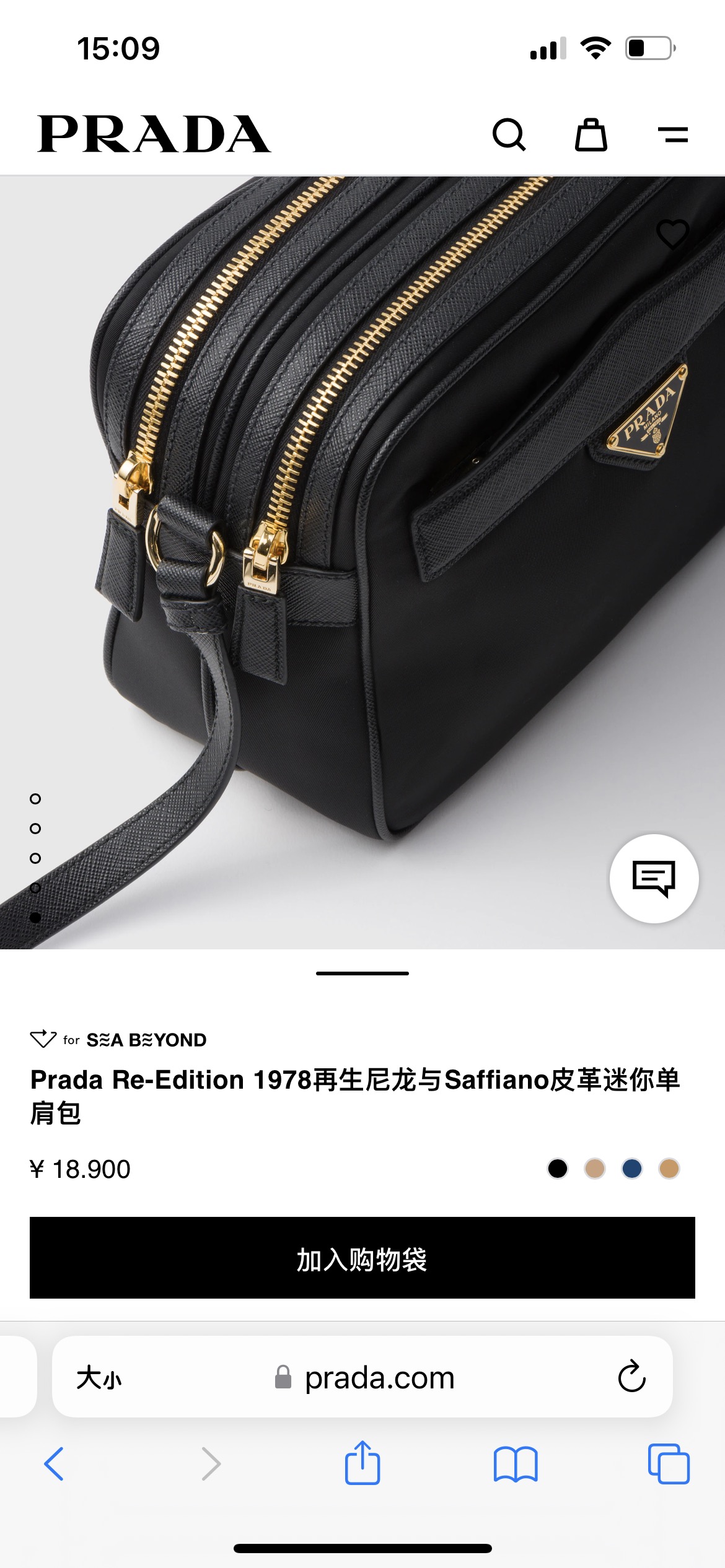
Task: Choose the navy blue color swatch
Action: click(632, 1169)
